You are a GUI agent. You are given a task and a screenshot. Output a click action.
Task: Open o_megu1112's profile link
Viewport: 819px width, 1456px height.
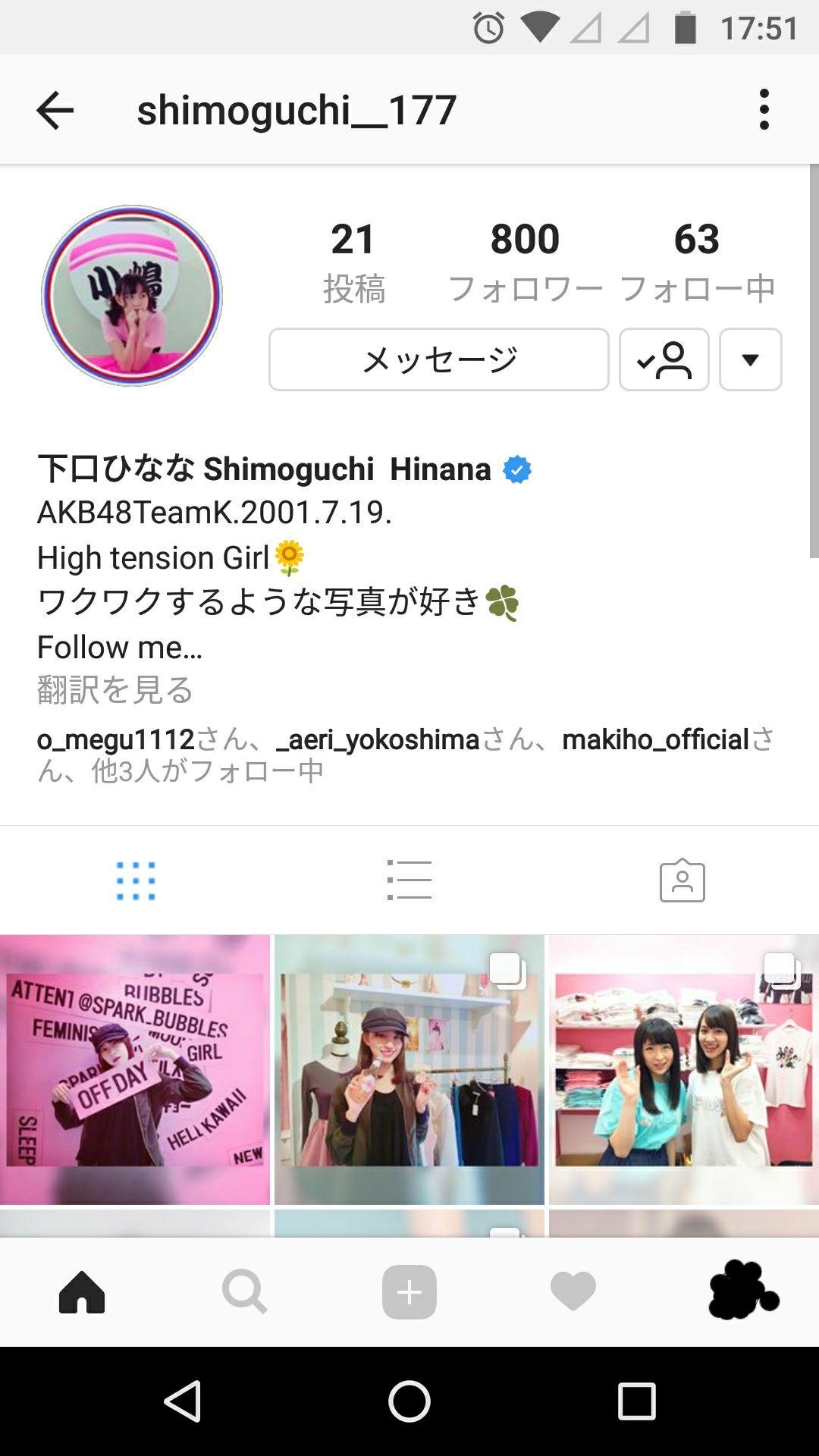click(116, 739)
